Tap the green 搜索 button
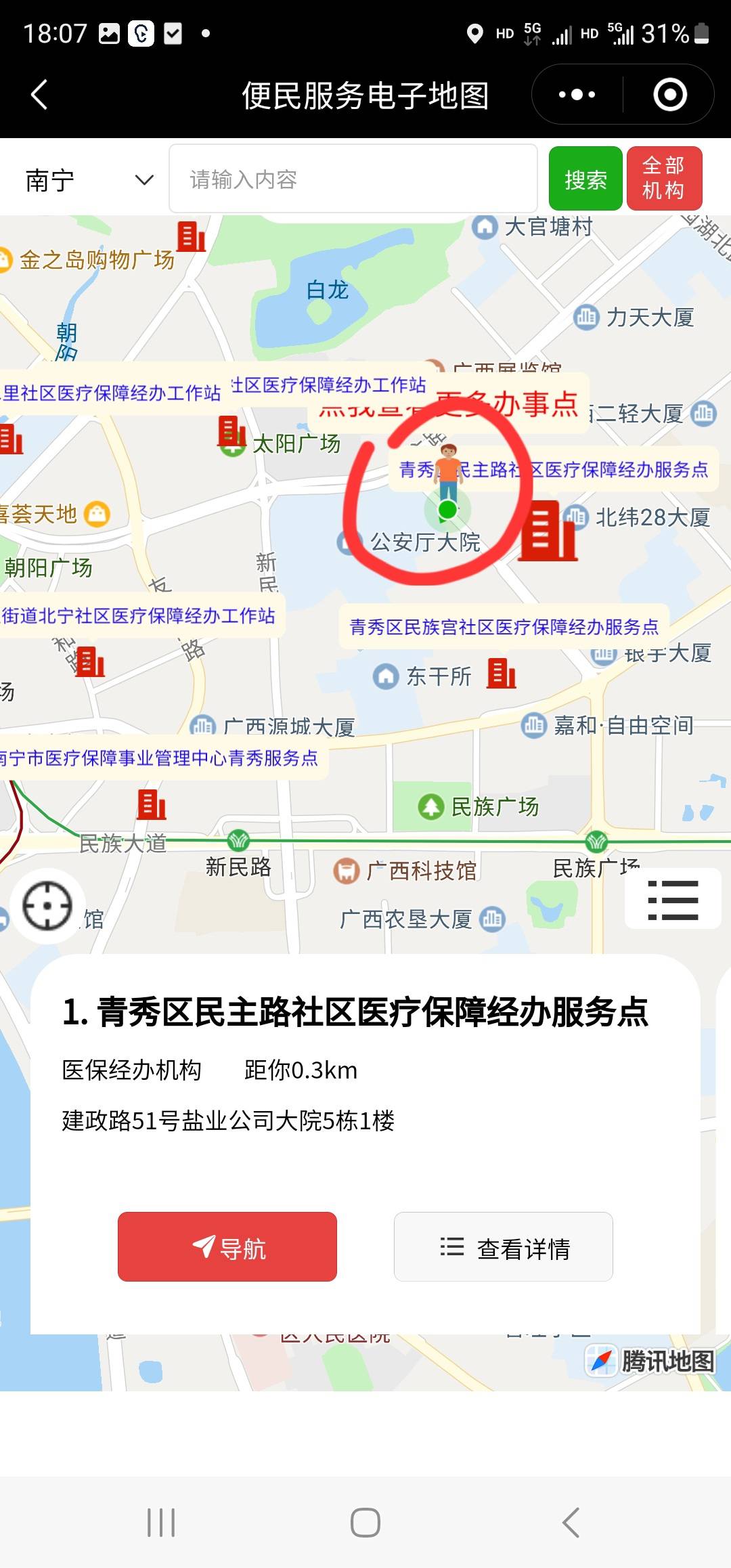This screenshot has height=1568, width=731. 585,179
